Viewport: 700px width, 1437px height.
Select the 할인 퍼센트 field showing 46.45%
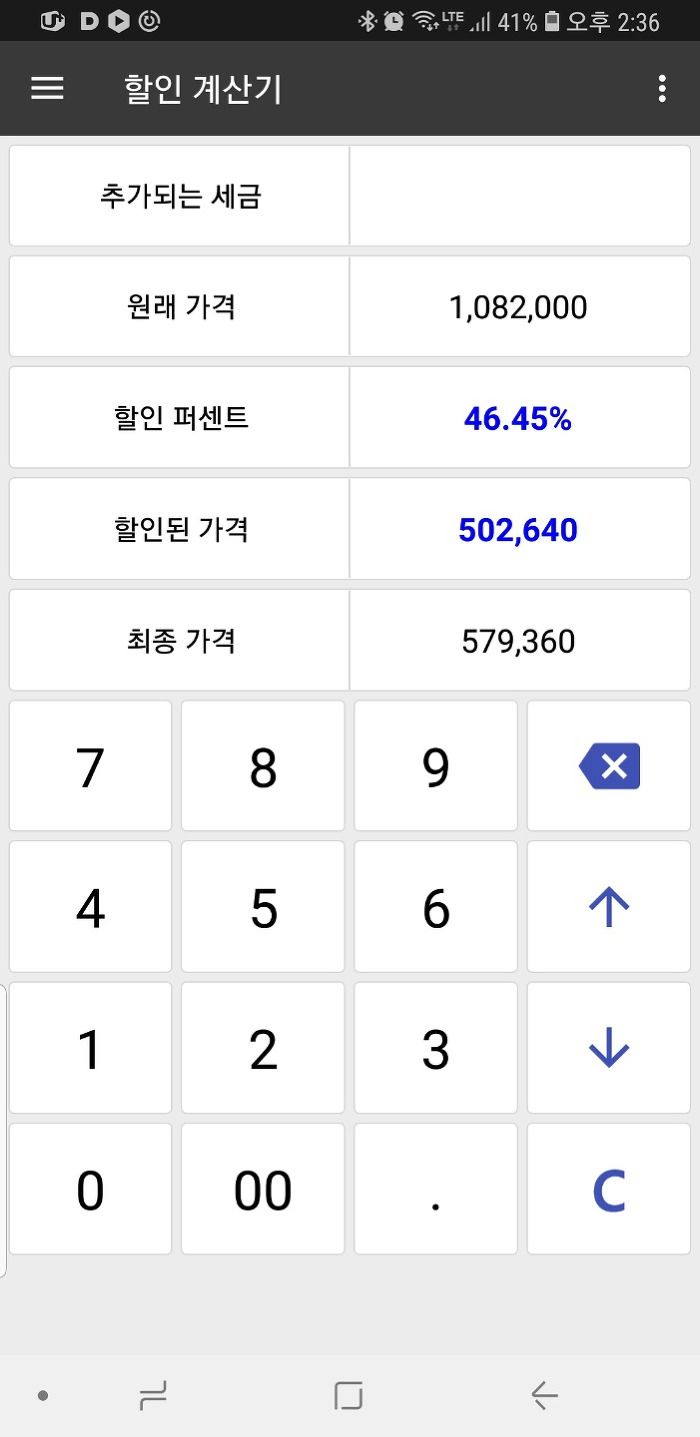(520, 417)
